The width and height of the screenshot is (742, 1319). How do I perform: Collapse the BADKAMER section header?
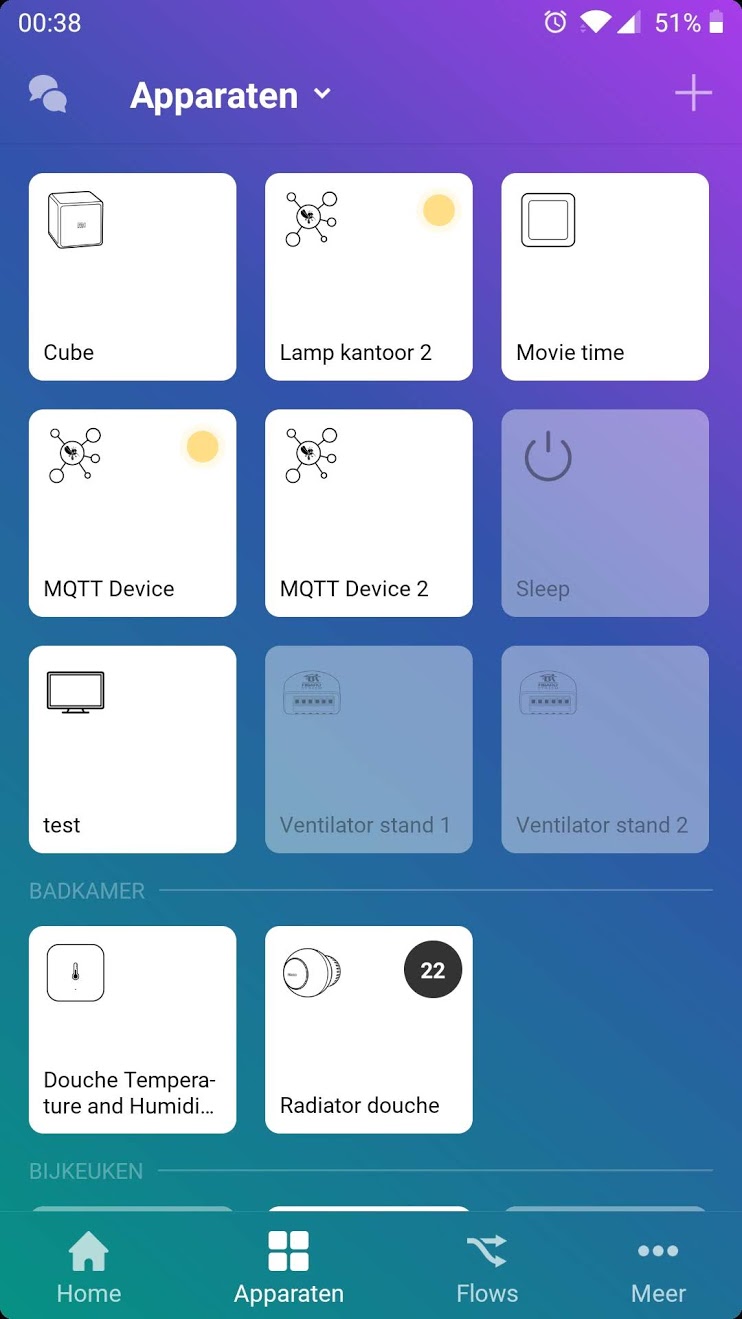(x=87, y=890)
